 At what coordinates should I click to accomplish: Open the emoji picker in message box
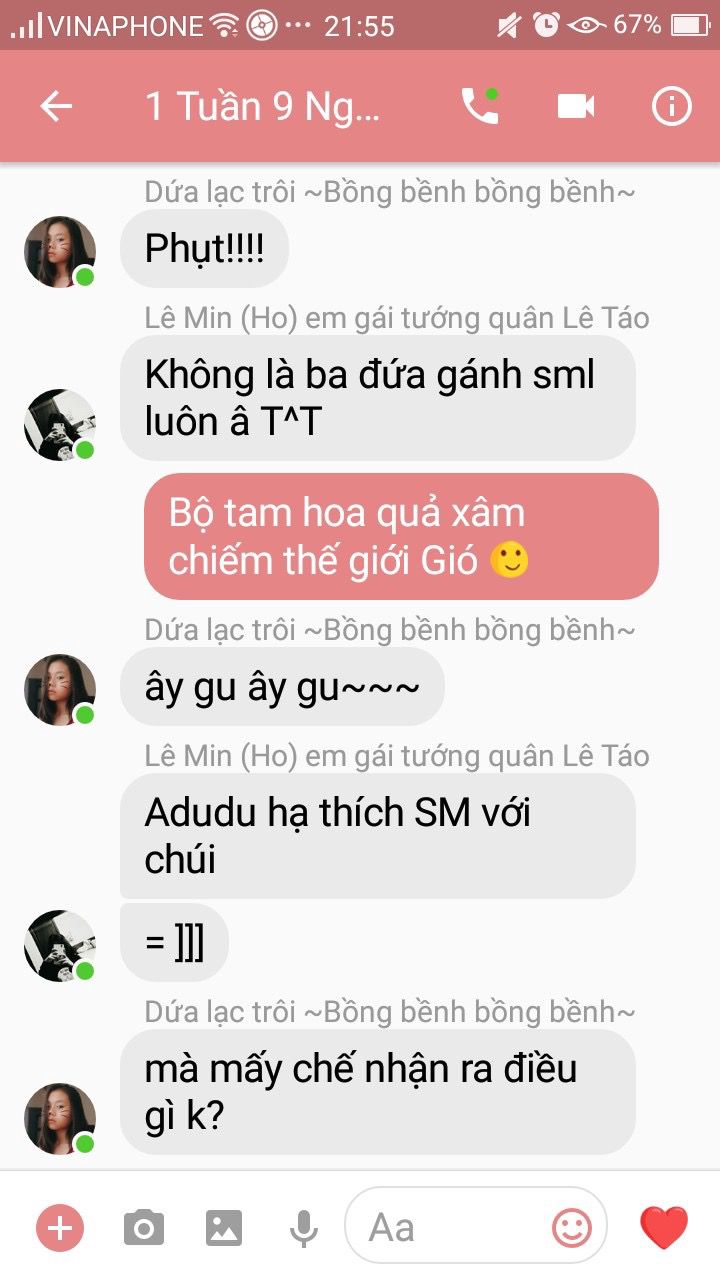(x=572, y=1227)
